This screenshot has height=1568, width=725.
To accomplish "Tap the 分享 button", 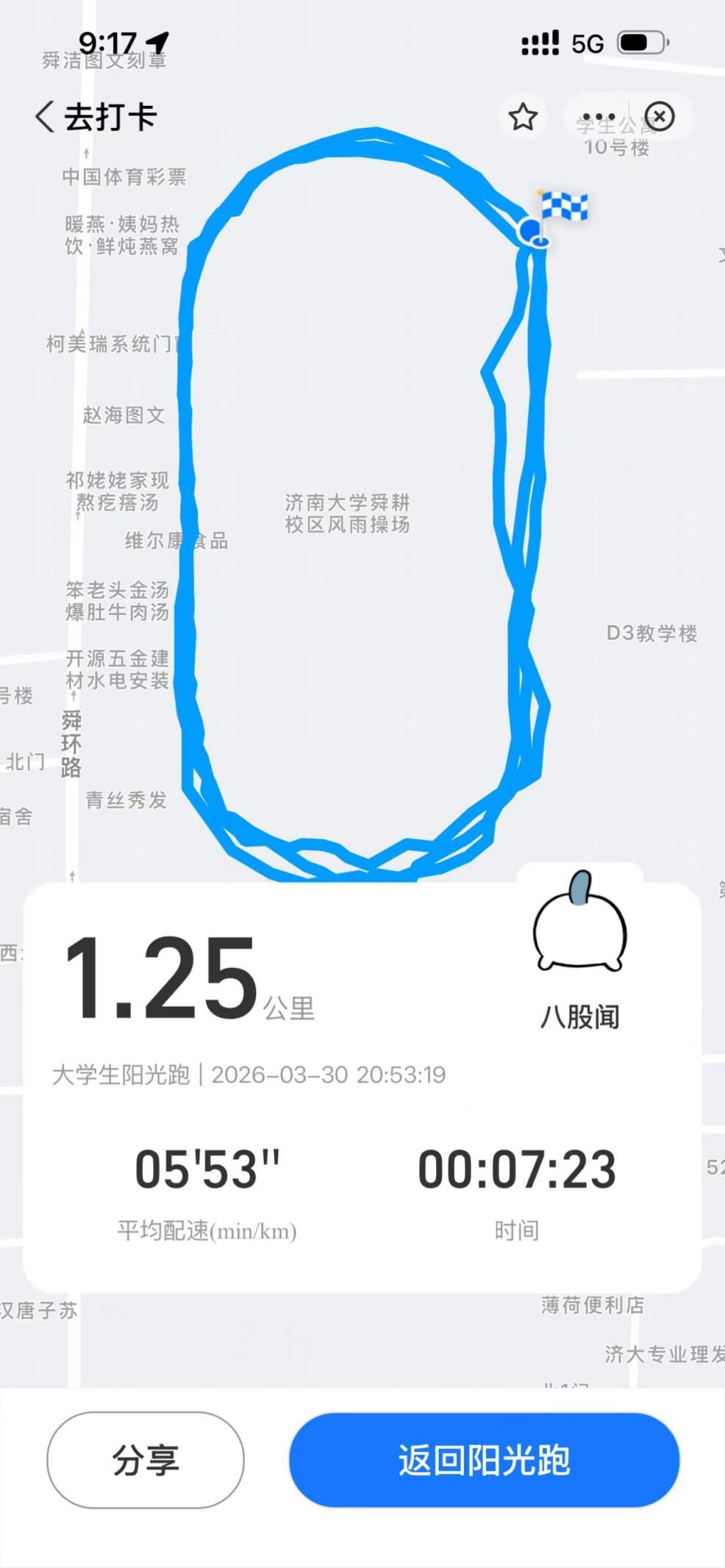I will pyautogui.click(x=146, y=1460).
